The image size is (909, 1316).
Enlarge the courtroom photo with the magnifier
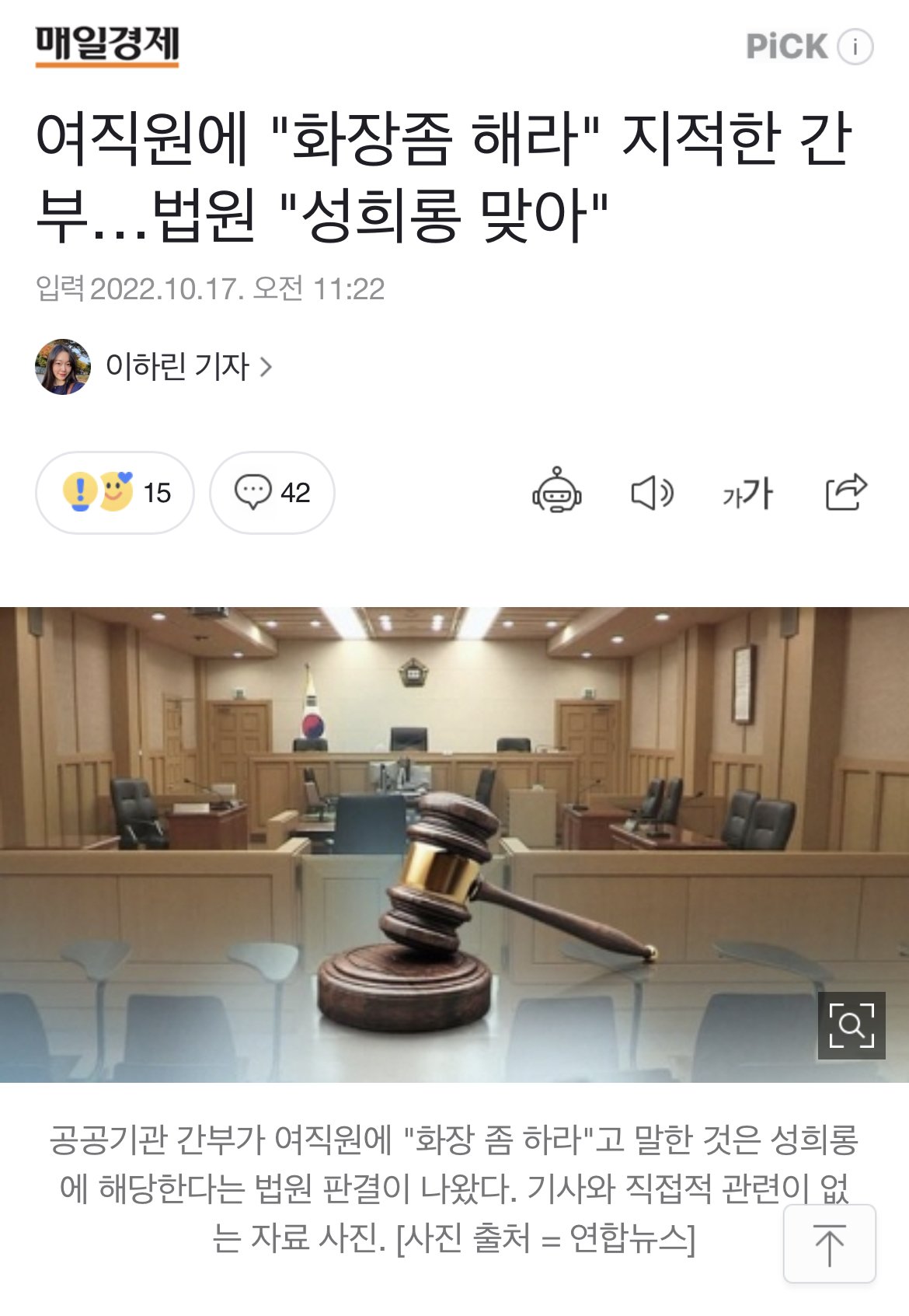pos(851,1025)
